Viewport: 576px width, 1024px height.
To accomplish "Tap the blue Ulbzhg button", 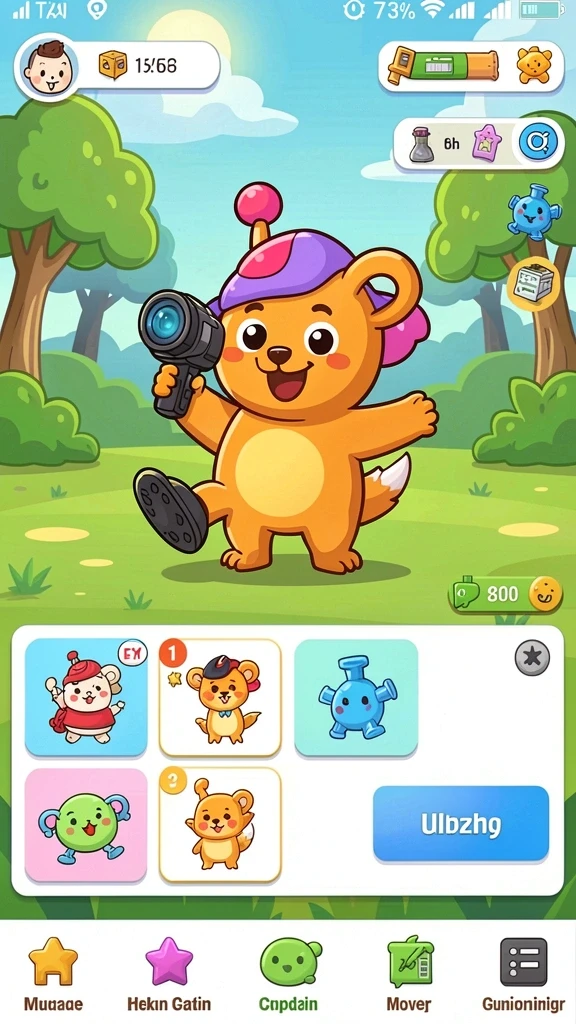I will click(461, 824).
